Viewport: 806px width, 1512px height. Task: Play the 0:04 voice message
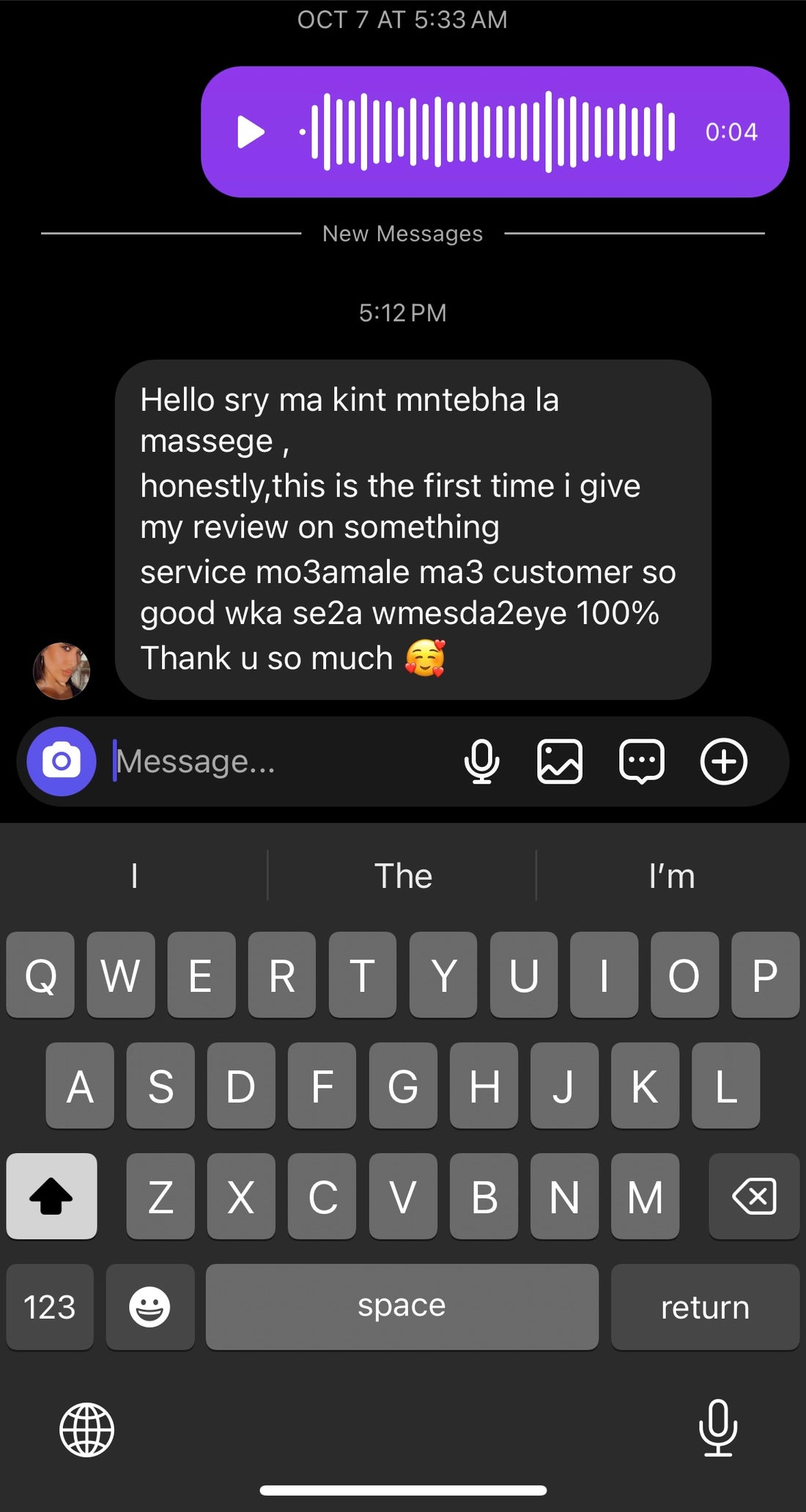pyautogui.click(x=251, y=133)
